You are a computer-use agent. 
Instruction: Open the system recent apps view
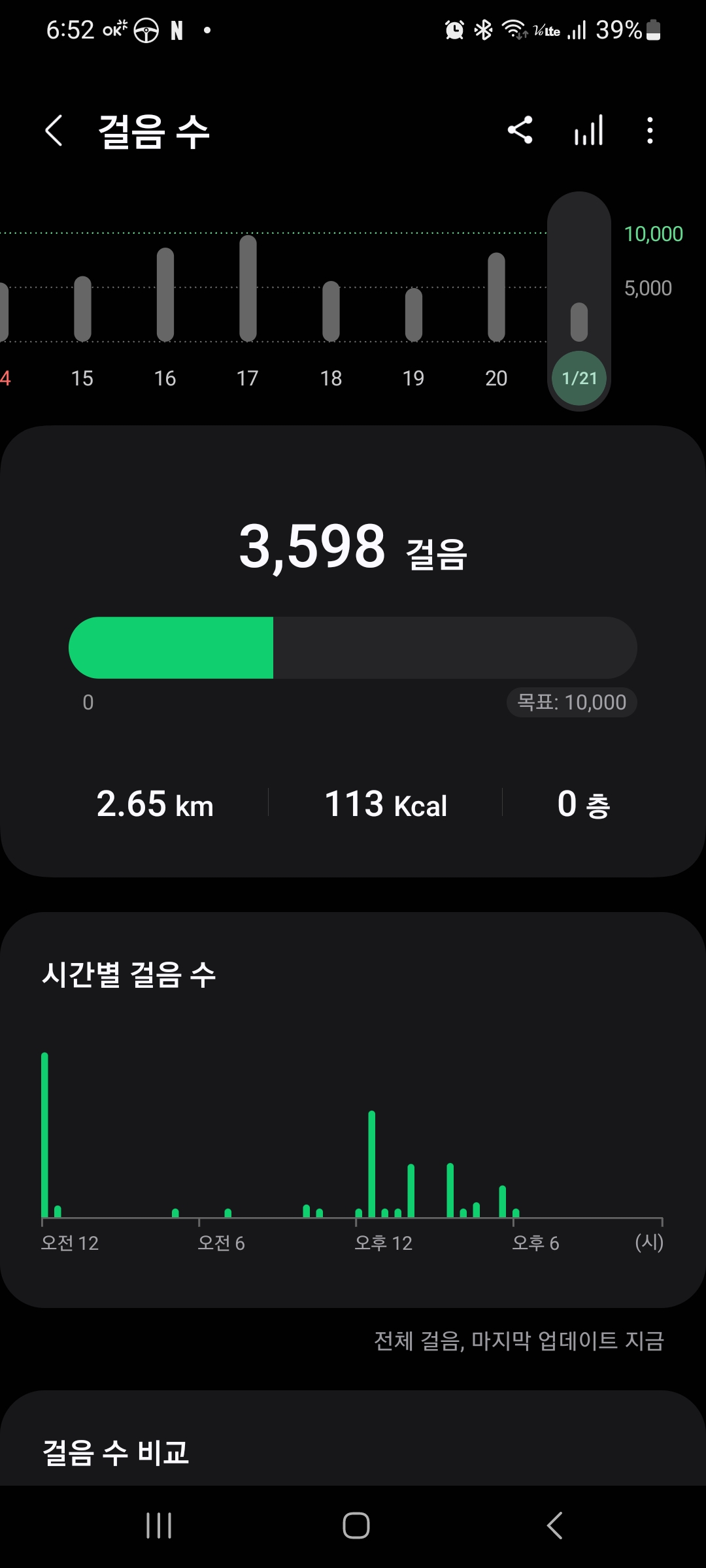click(159, 1526)
